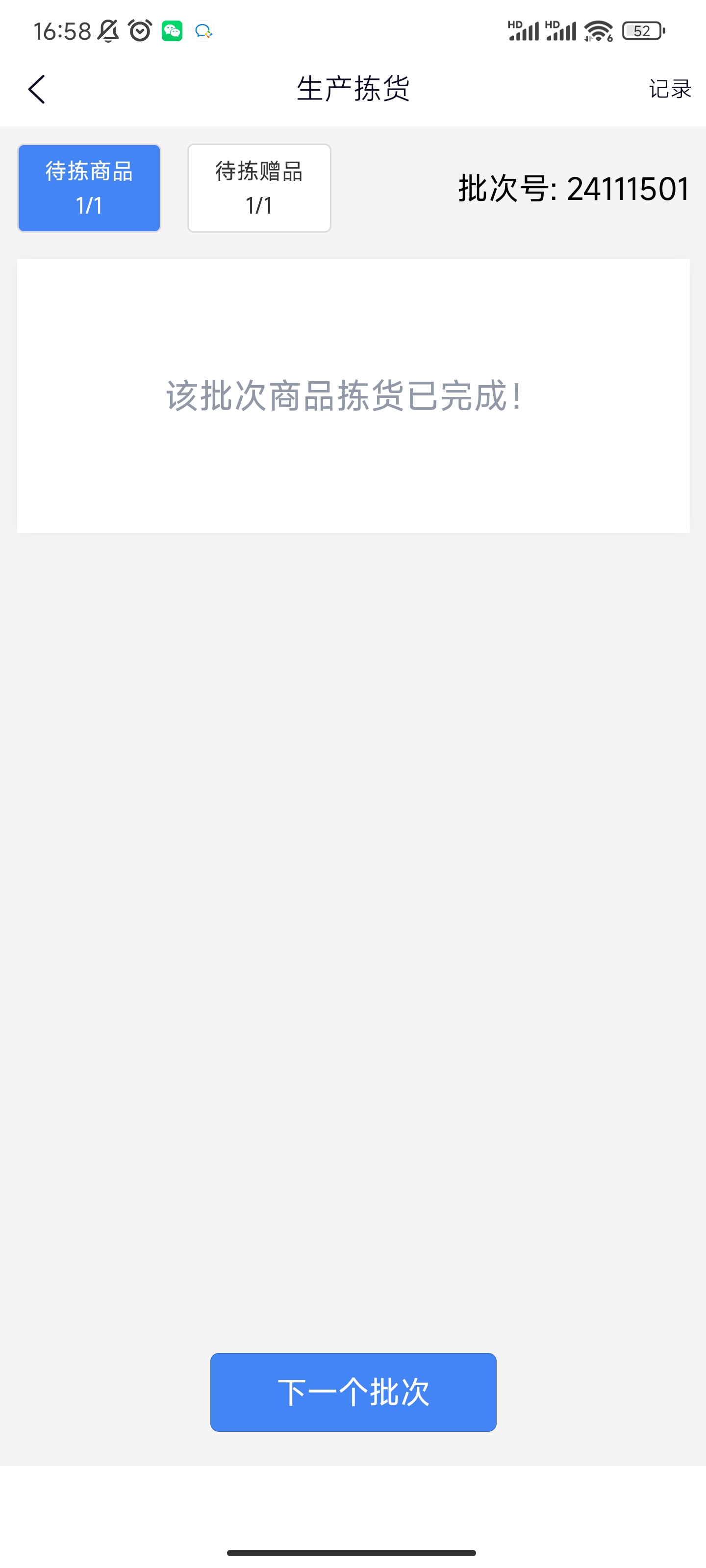
Task: Select the 待拣商品 tab
Action: coord(89,188)
